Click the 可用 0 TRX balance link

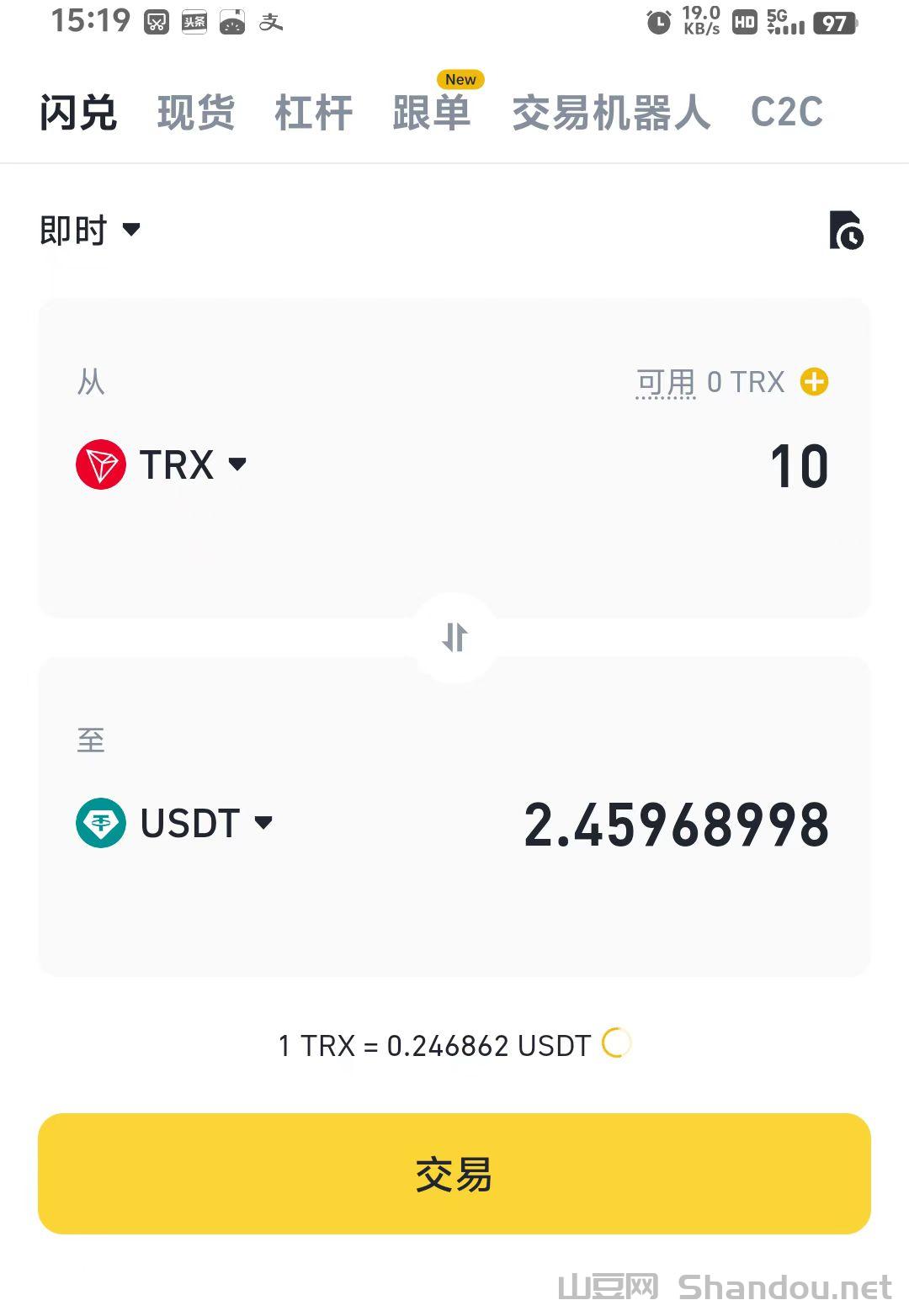710,382
